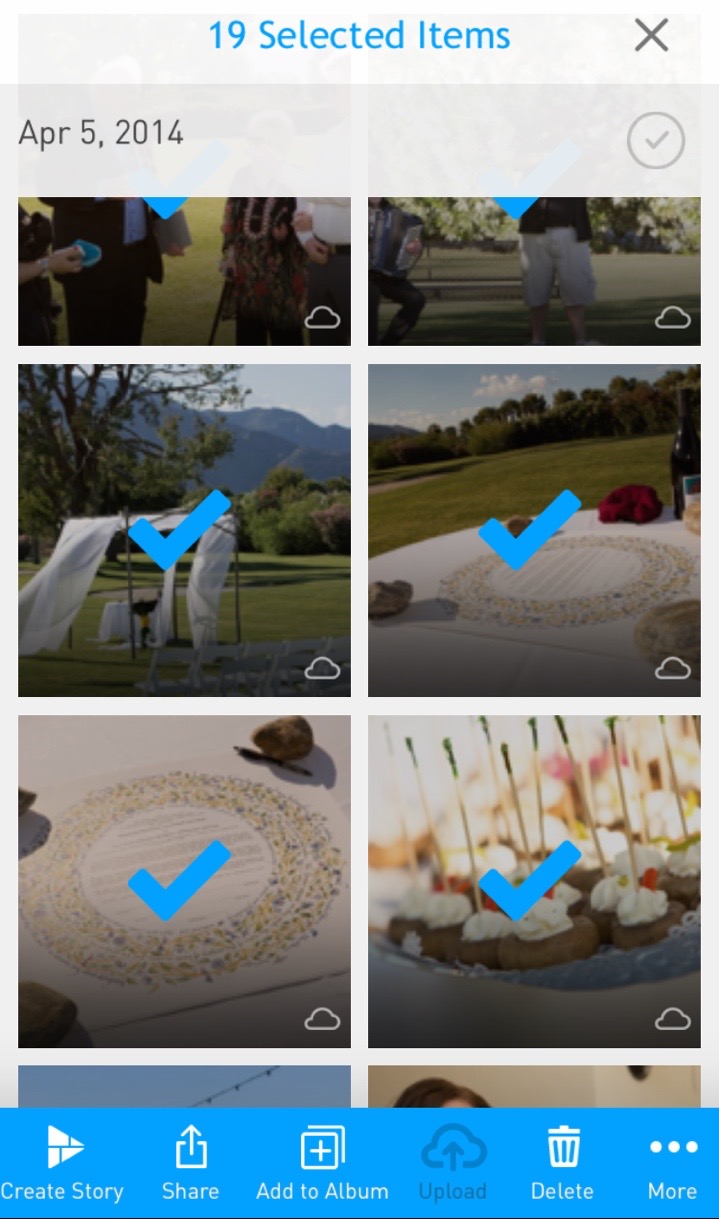The image size is (719, 1219).
Task: Add selected items to an album
Action: coord(322,1163)
